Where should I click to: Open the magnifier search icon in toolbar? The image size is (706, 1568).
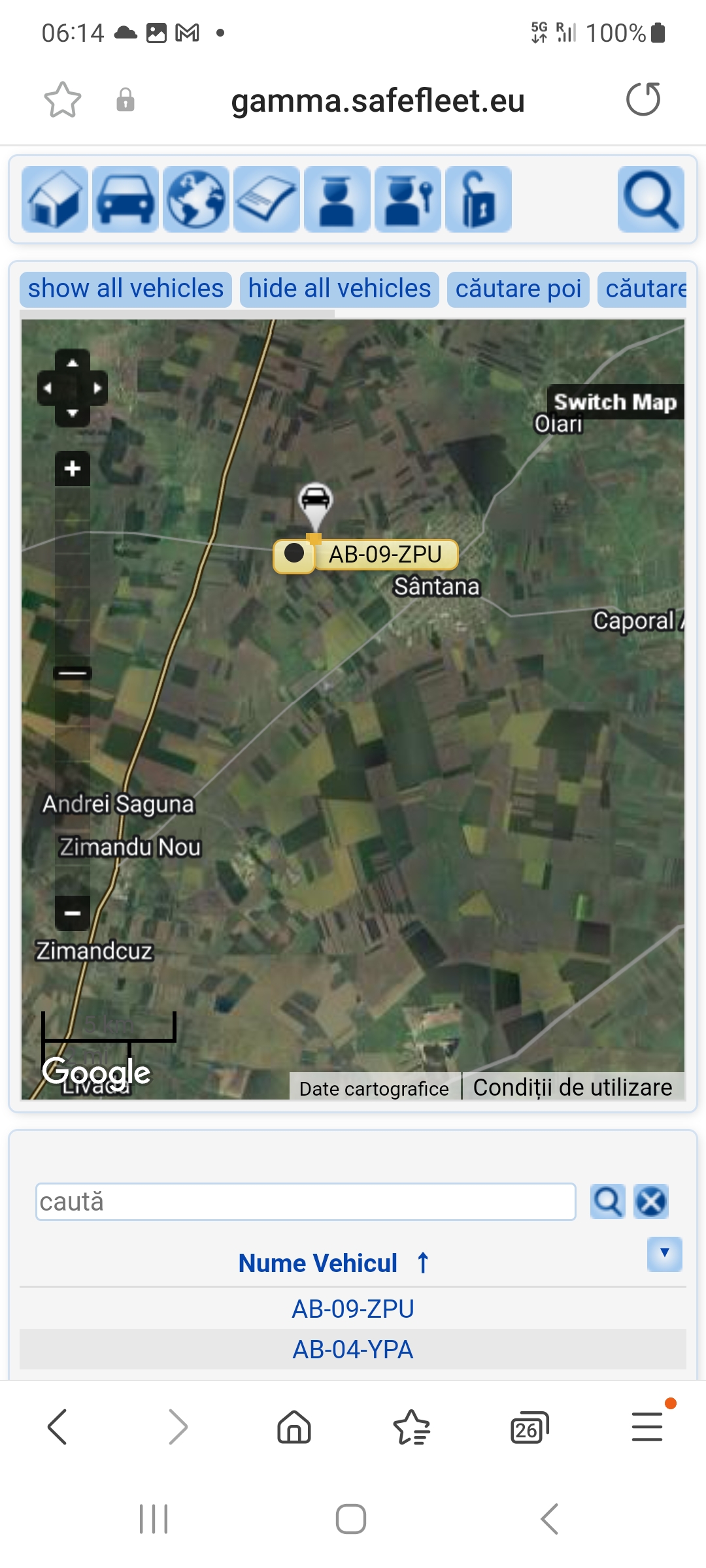[x=650, y=199]
